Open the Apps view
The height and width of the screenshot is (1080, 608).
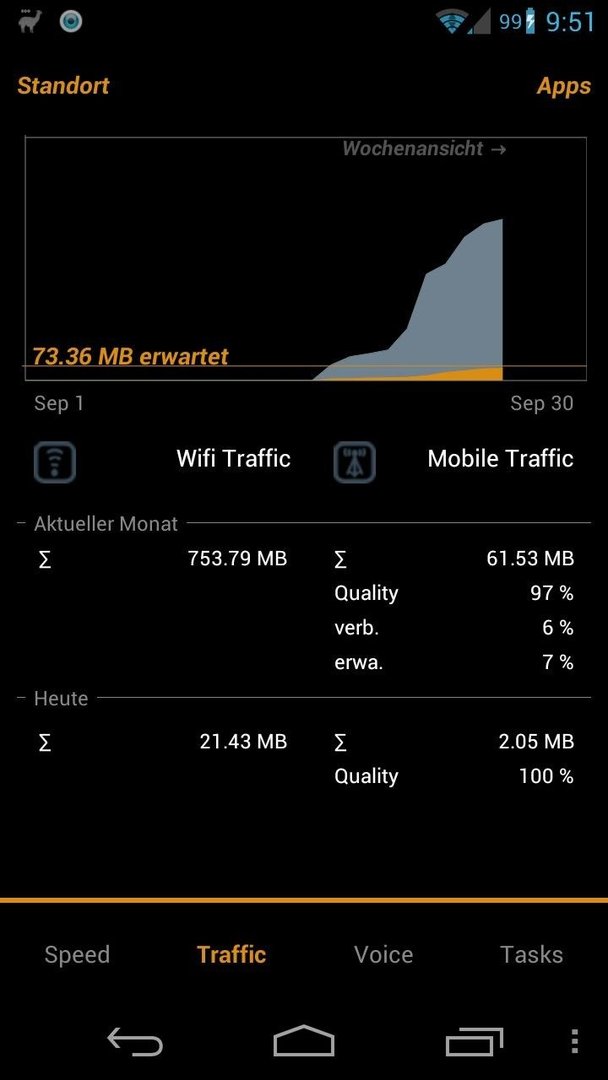coord(563,87)
